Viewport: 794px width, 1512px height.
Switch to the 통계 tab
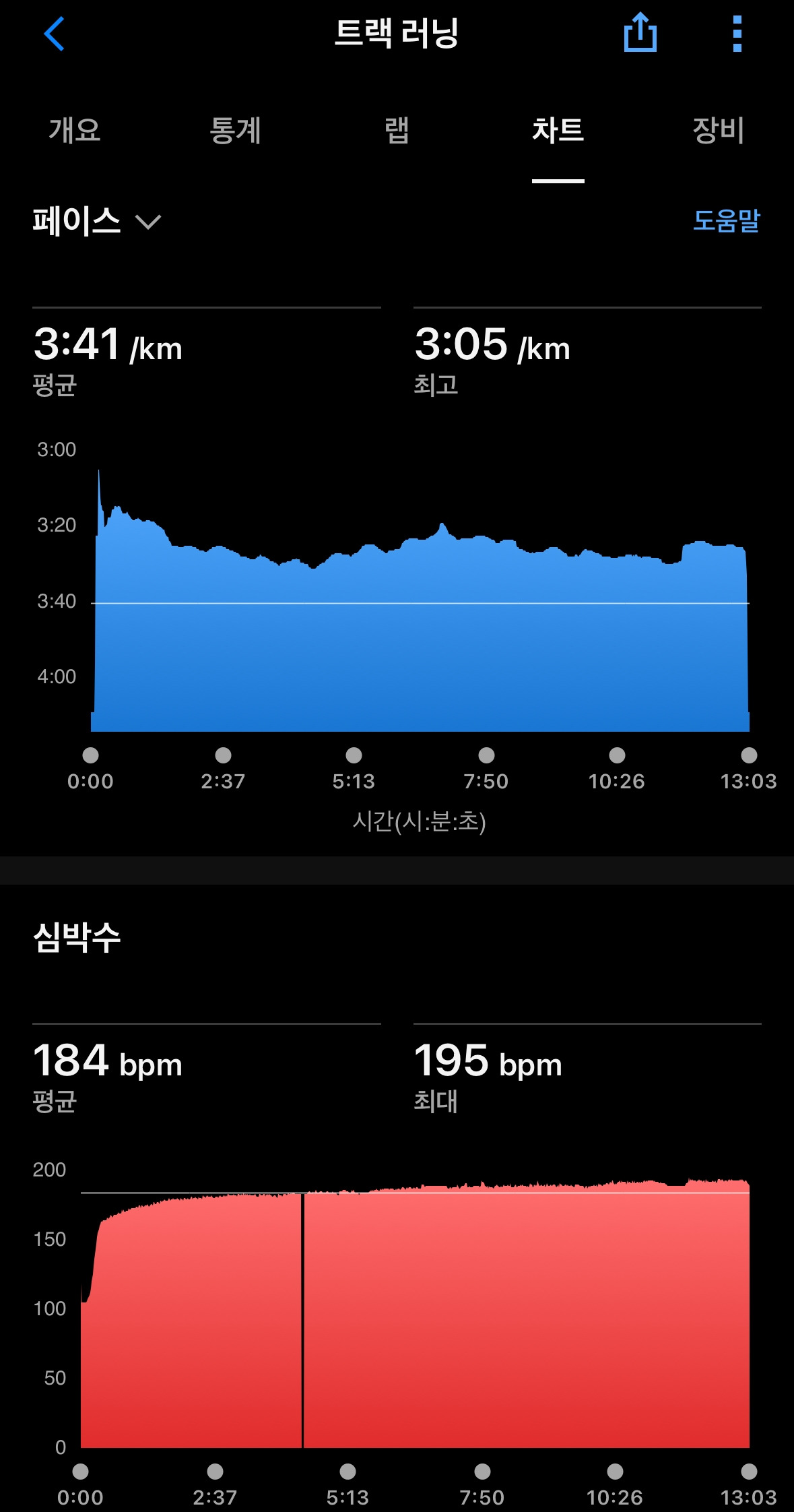click(x=235, y=130)
